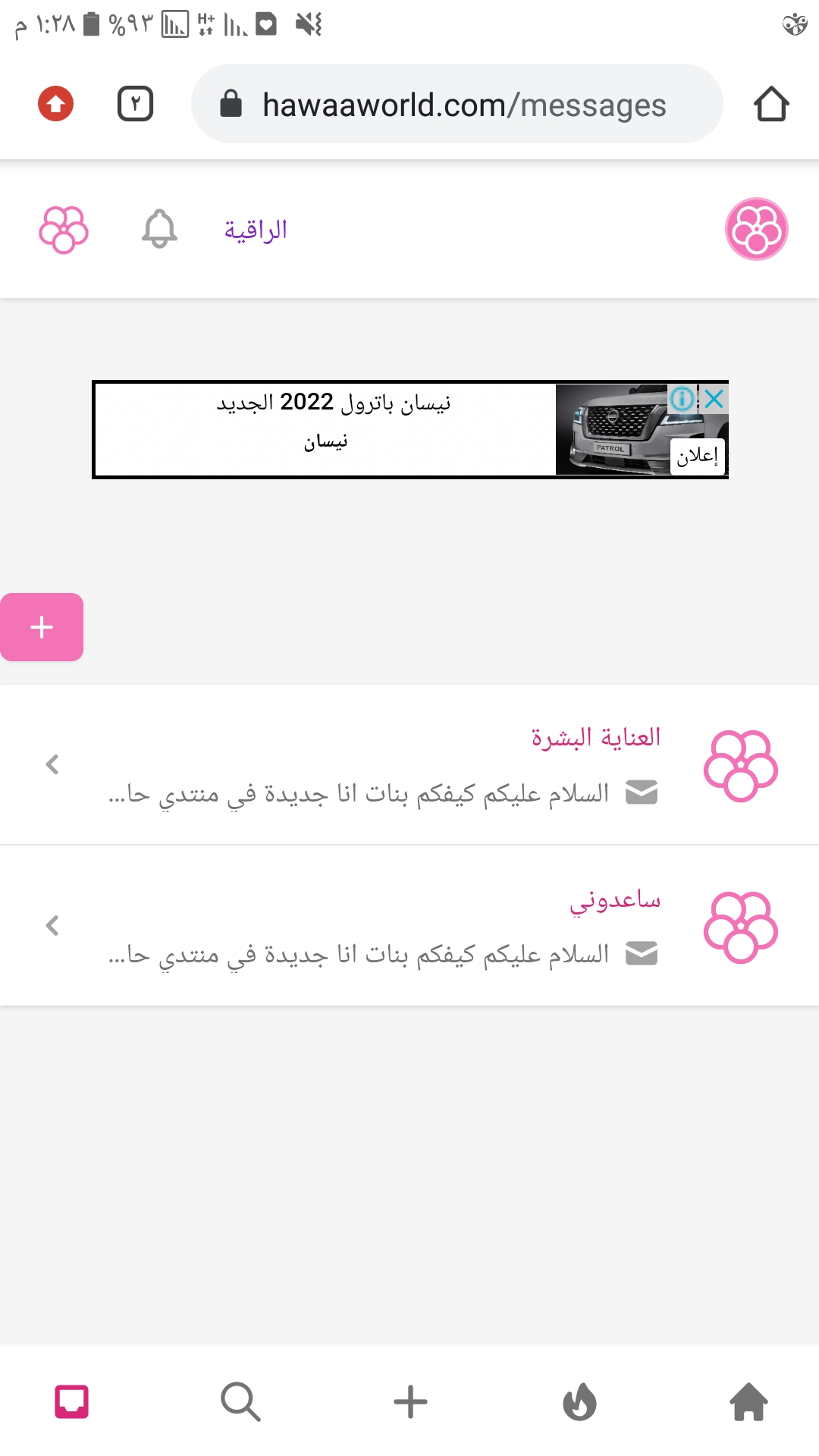
Task: Open the notifications bell
Action: coord(159,229)
